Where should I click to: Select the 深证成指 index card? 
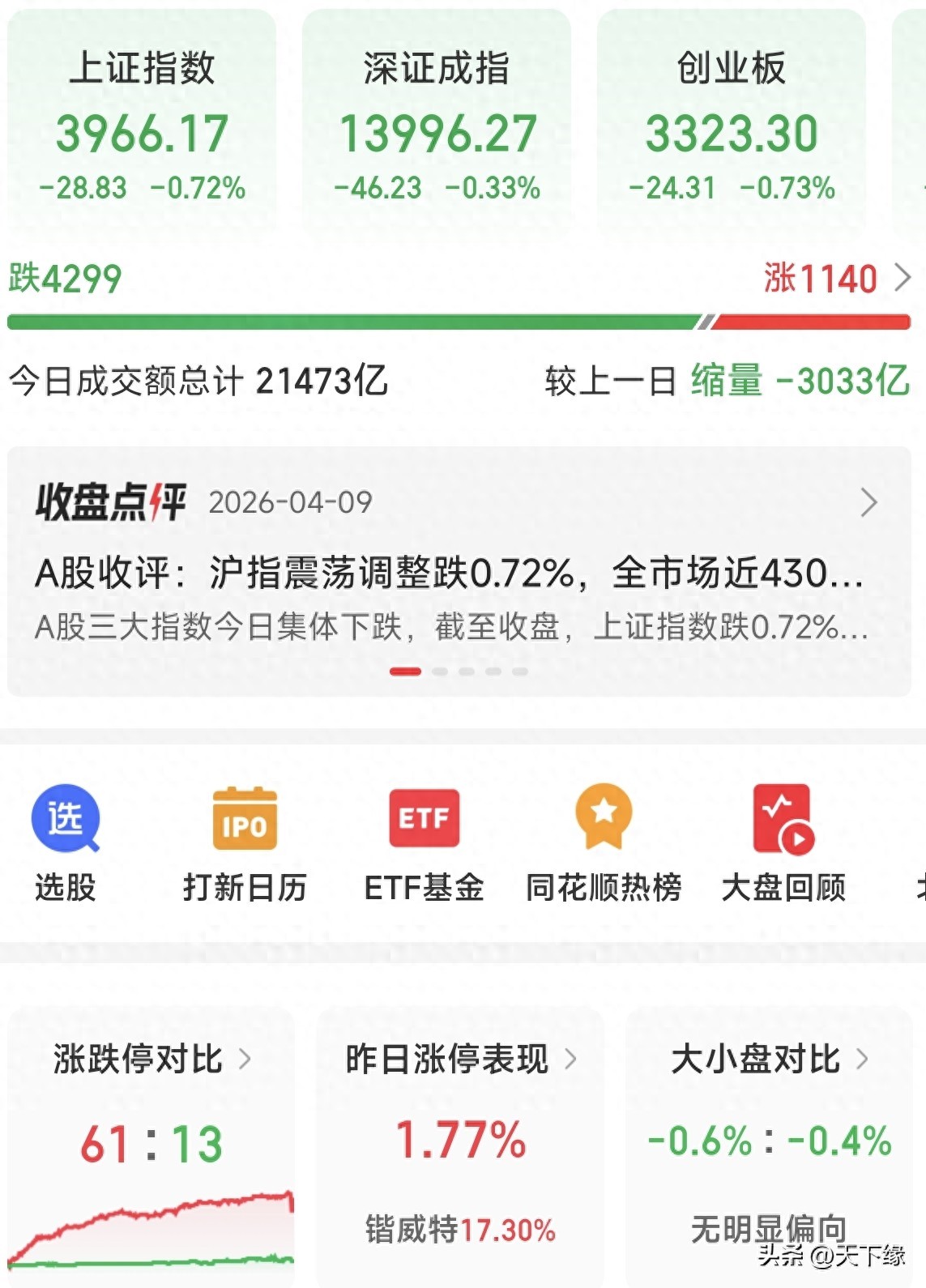(x=437, y=122)
